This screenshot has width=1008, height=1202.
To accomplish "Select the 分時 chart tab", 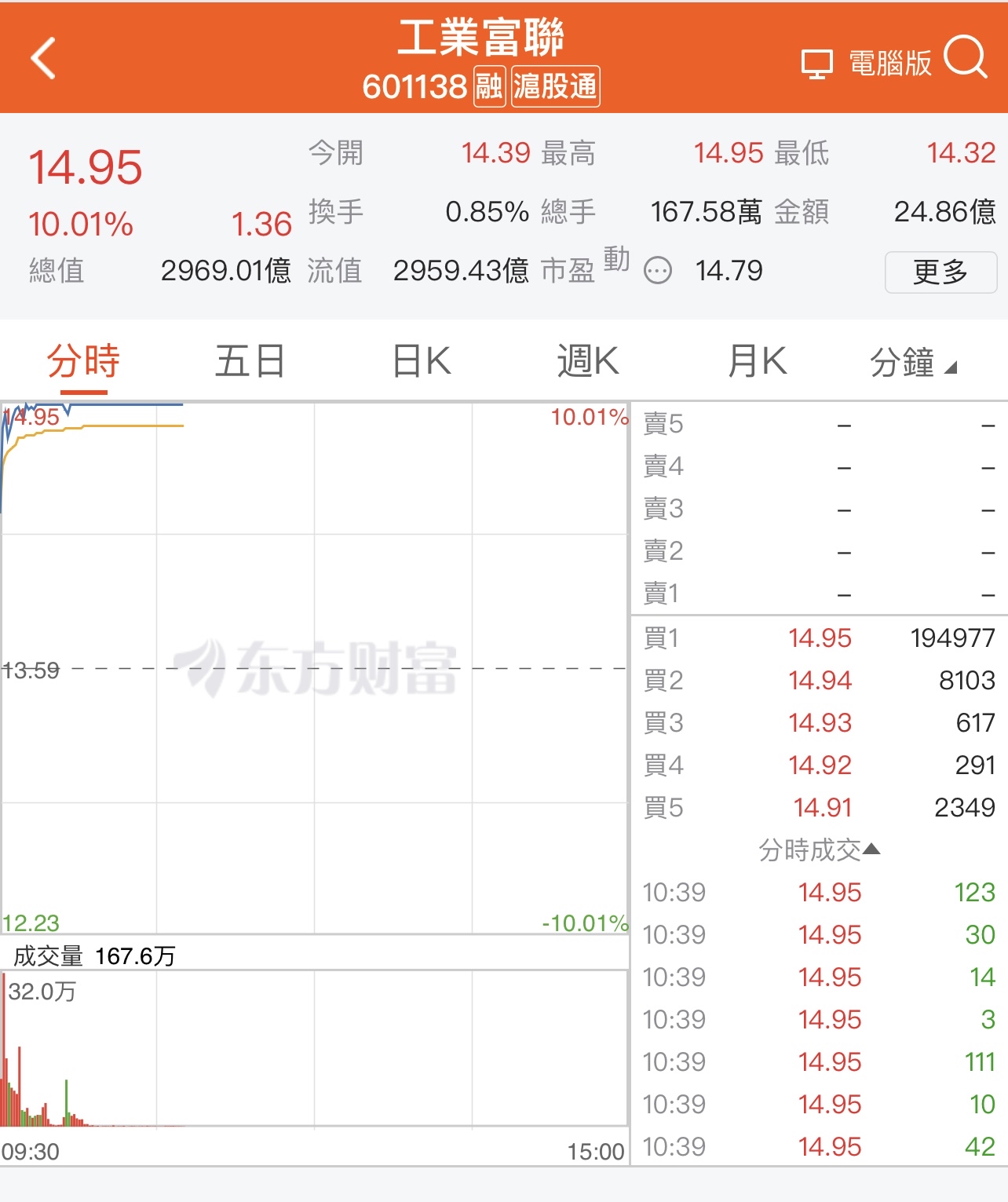I will click(x=83, y=362).
